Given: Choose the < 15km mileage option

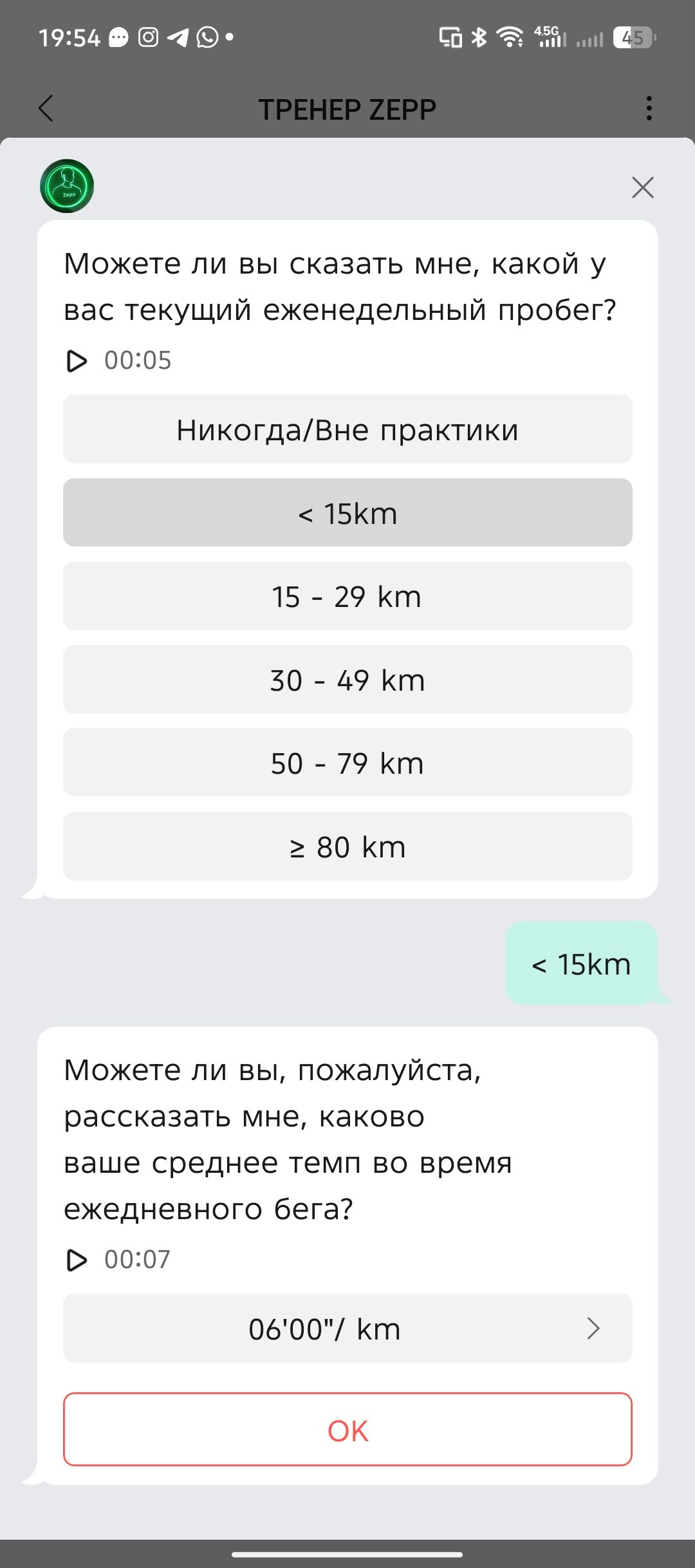Looking at the screenshot, I should (347, 513).
